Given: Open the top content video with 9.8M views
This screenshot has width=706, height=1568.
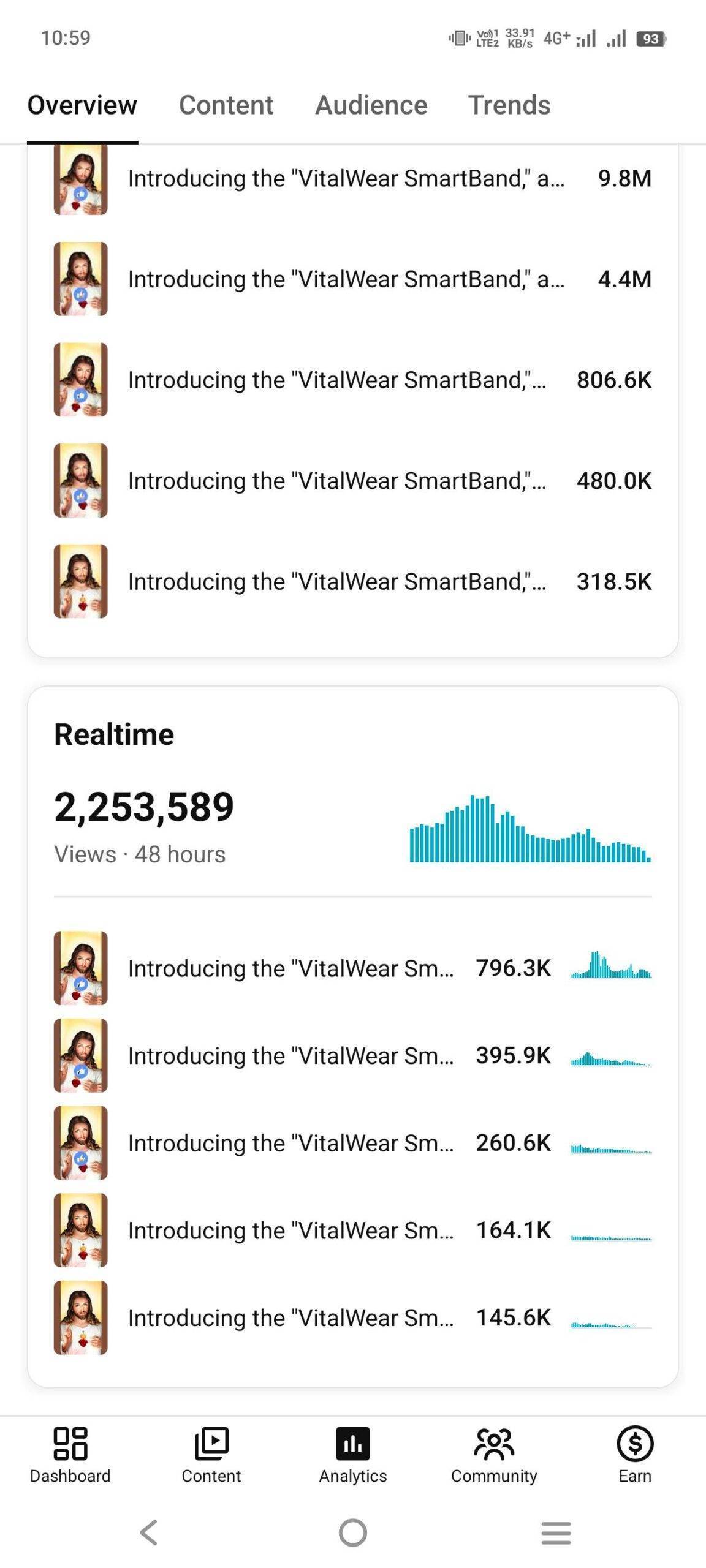Looking at the screenshot, I should point(352,179).
